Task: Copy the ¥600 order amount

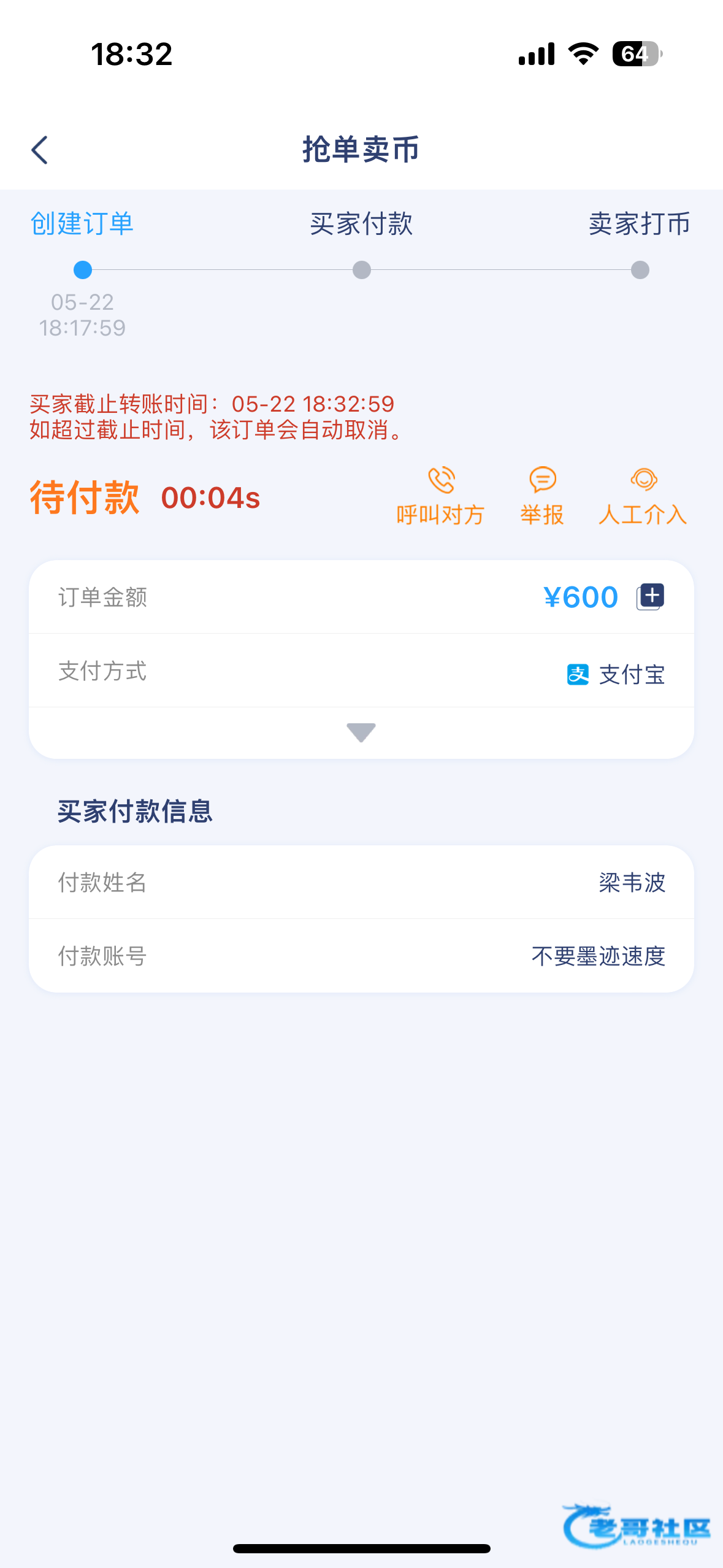Action: click(x=651, y=596)
